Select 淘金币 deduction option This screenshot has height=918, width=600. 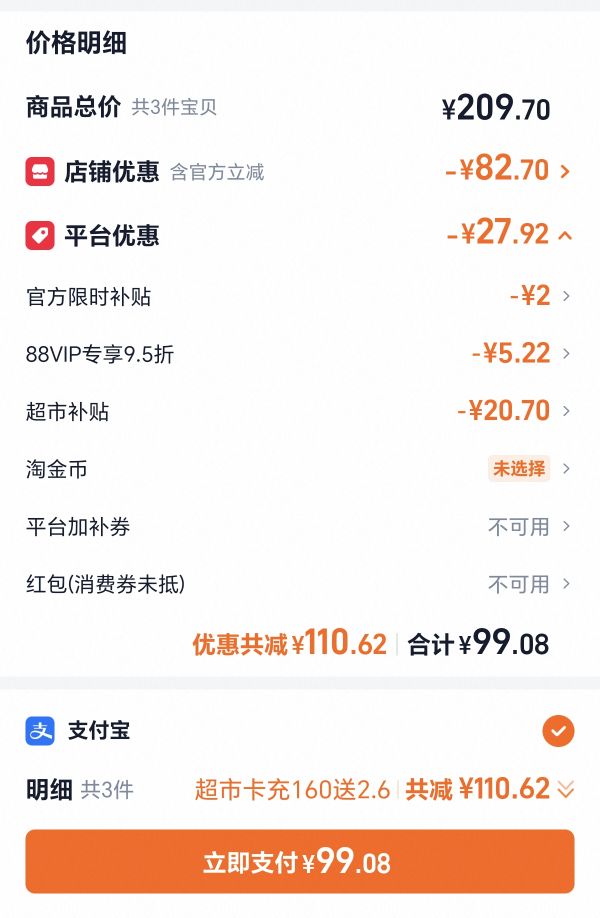(300, 468)
